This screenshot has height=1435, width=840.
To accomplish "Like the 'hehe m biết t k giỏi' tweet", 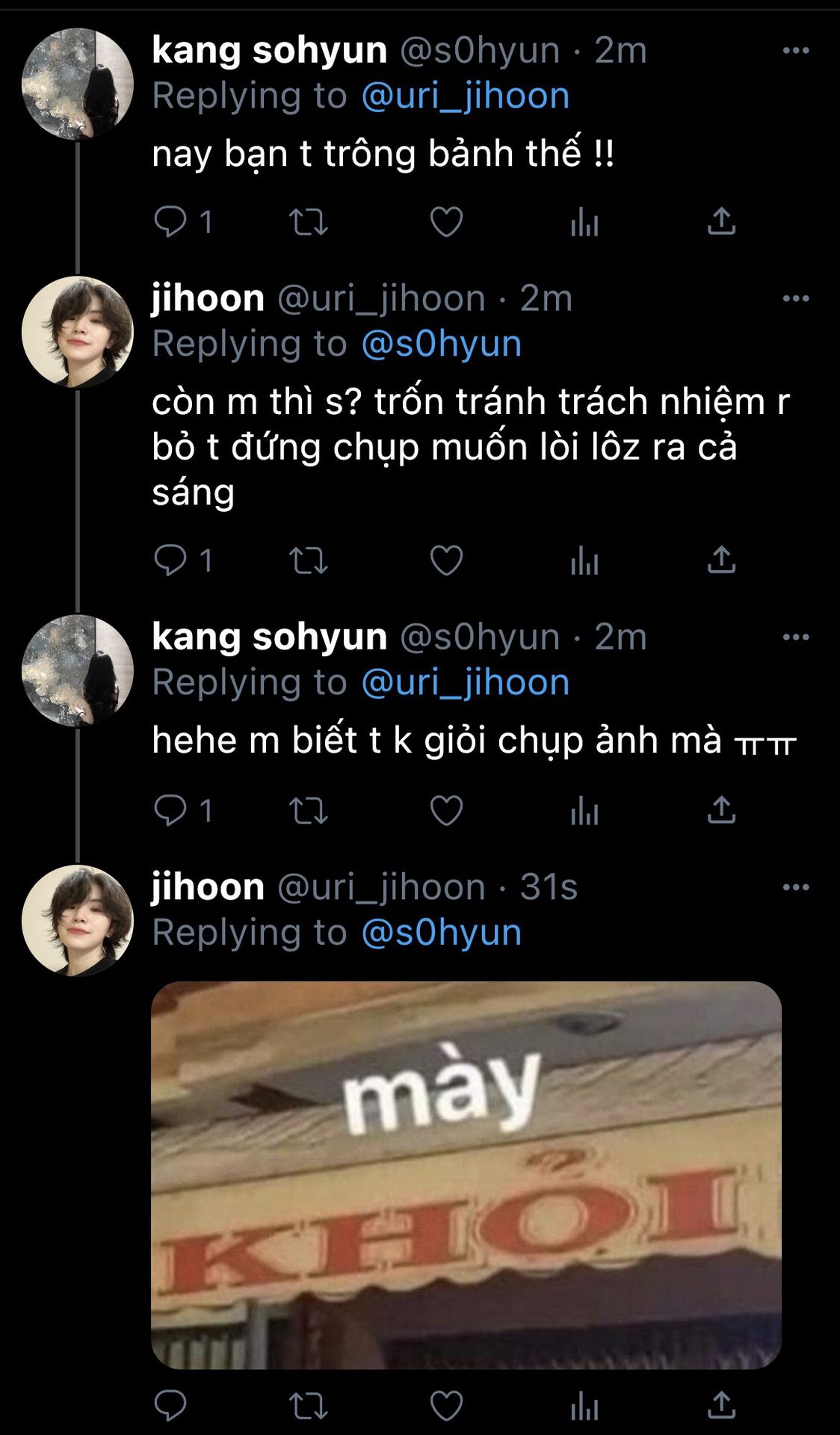I will 446,811.
